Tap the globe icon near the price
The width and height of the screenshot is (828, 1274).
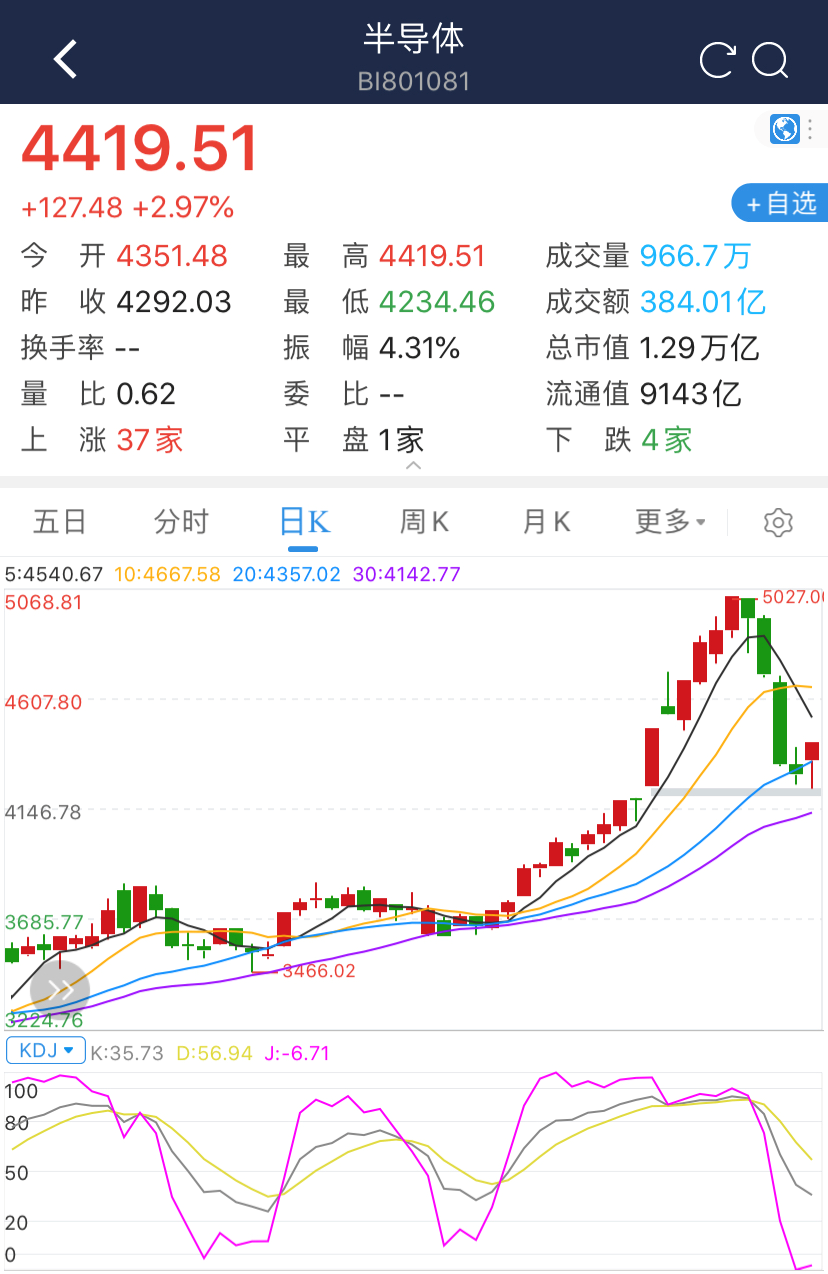(785, 129)
